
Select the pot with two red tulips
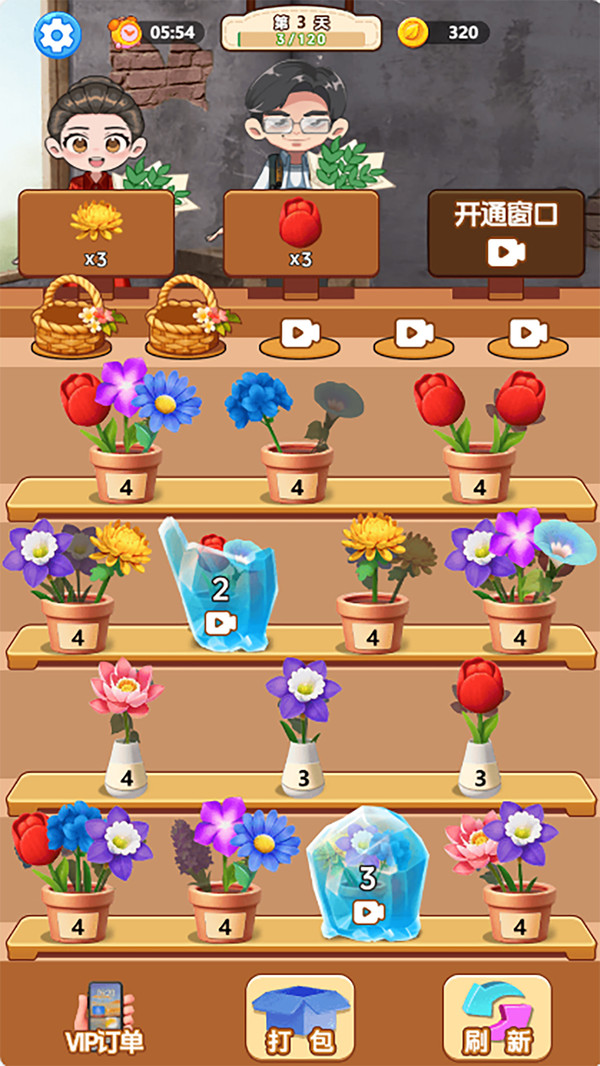pos(479,436)
